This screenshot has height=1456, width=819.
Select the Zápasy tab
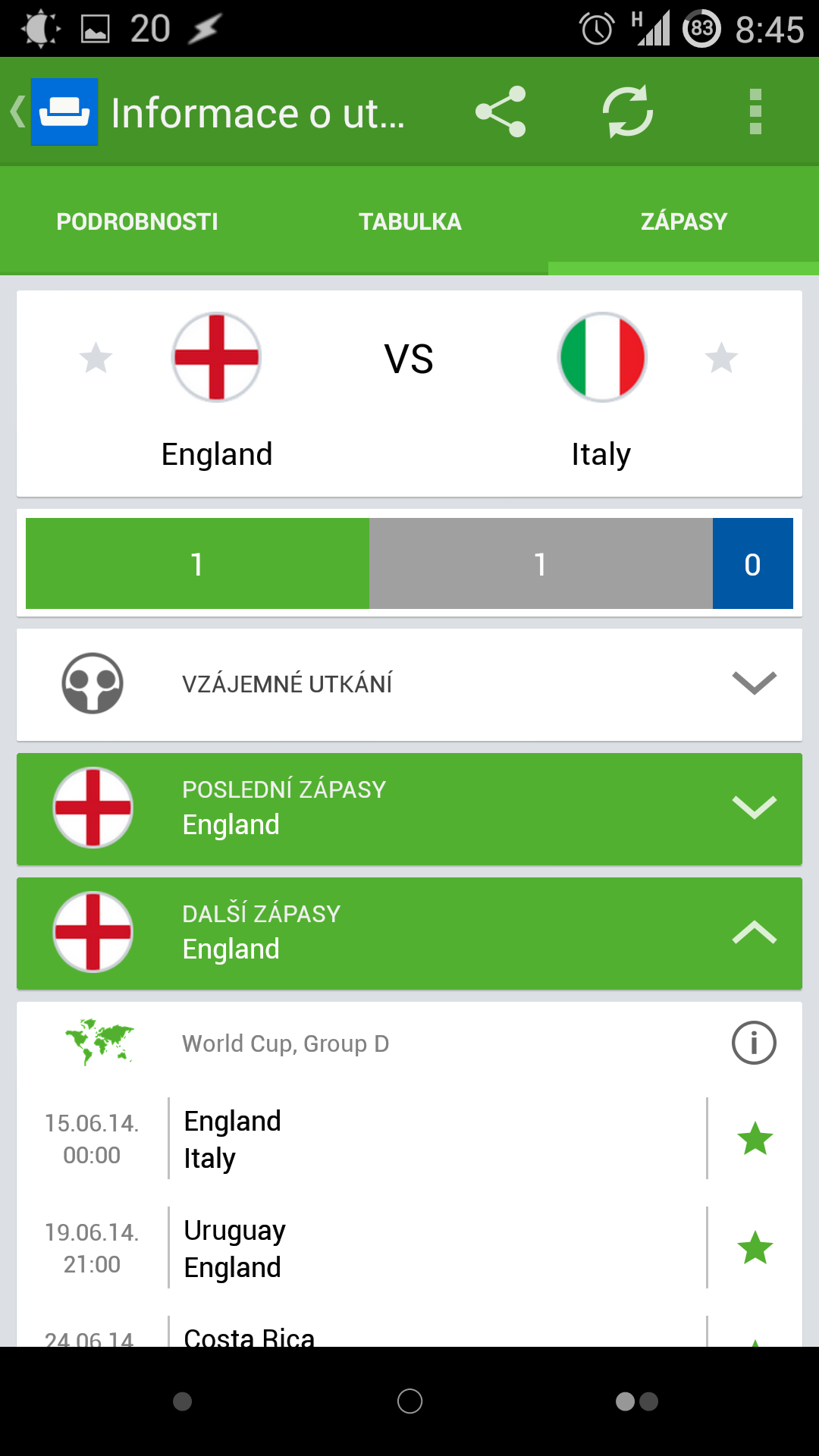(683, 221)
